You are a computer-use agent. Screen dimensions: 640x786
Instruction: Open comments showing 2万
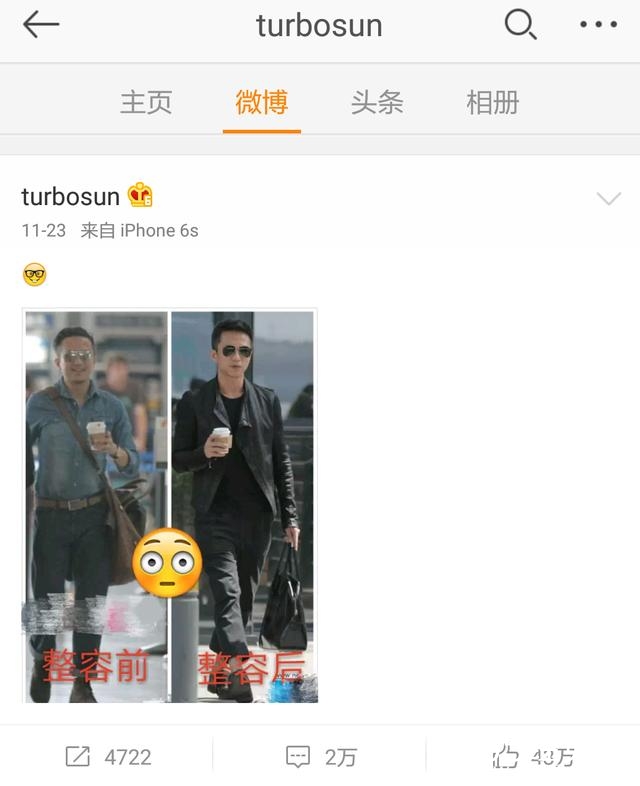pos(320,757)
